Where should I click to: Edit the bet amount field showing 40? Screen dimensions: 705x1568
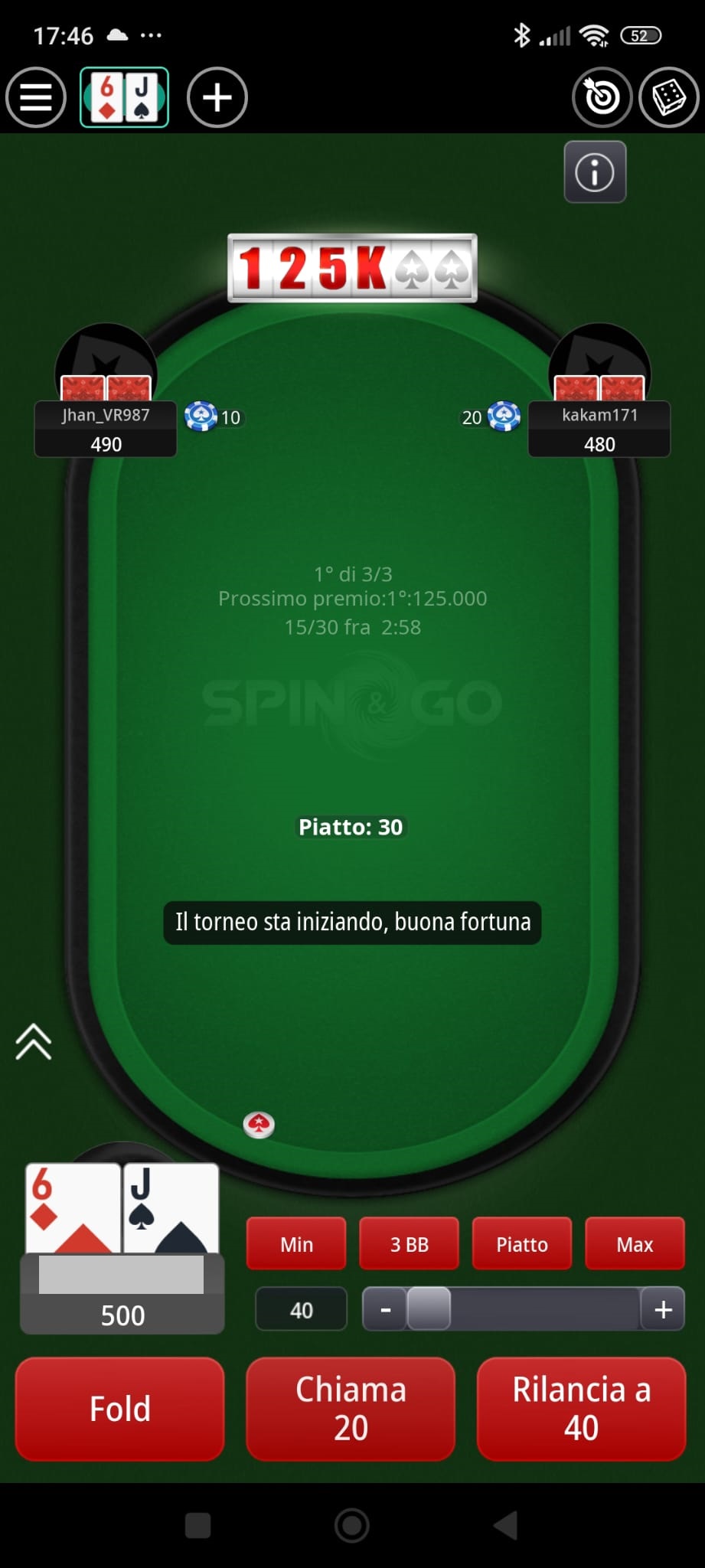tap(301, 1310)
